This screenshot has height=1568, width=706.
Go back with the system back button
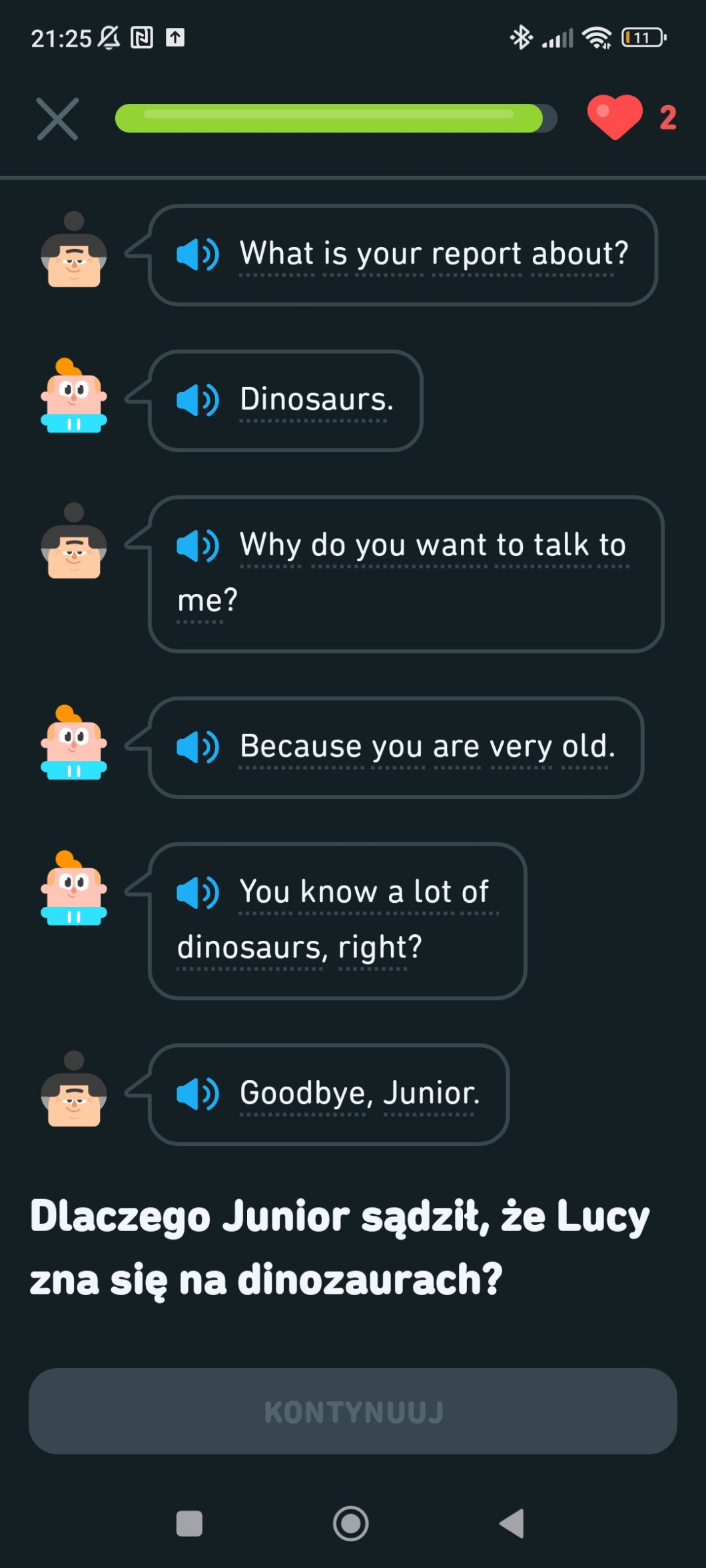click(512, 1523)
